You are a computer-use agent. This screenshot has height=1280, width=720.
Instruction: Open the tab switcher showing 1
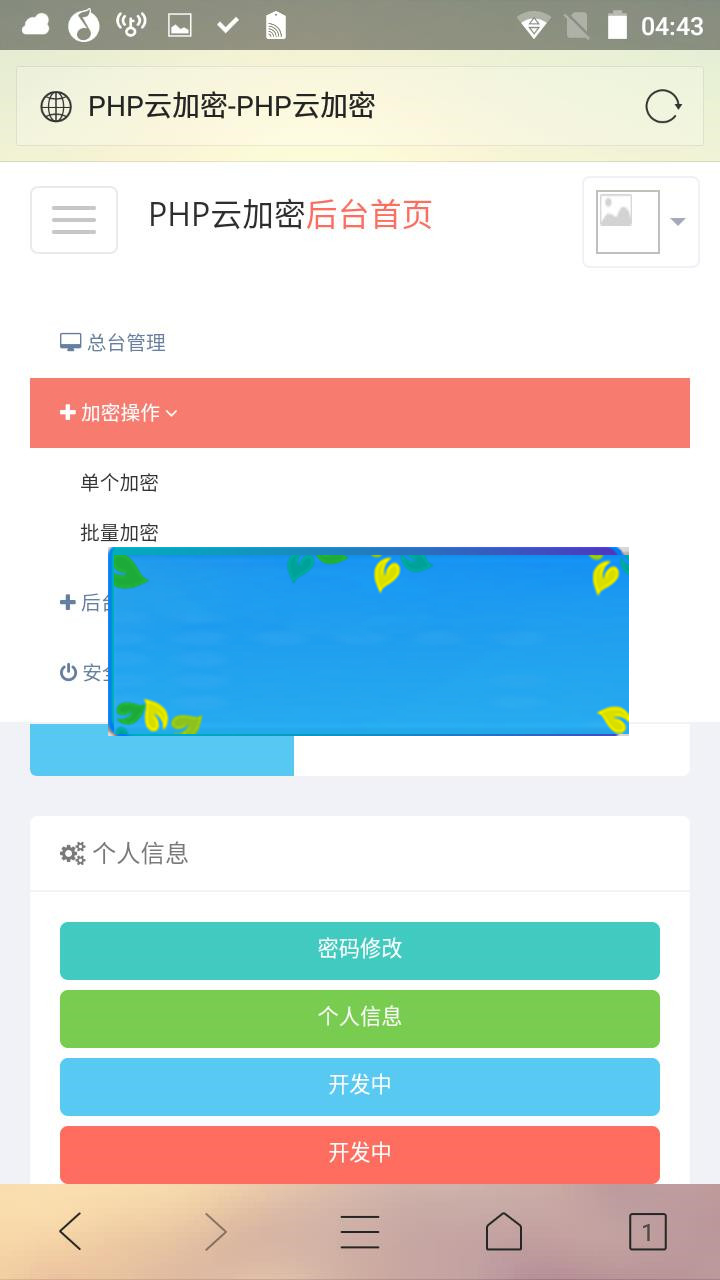(648, 1231)
